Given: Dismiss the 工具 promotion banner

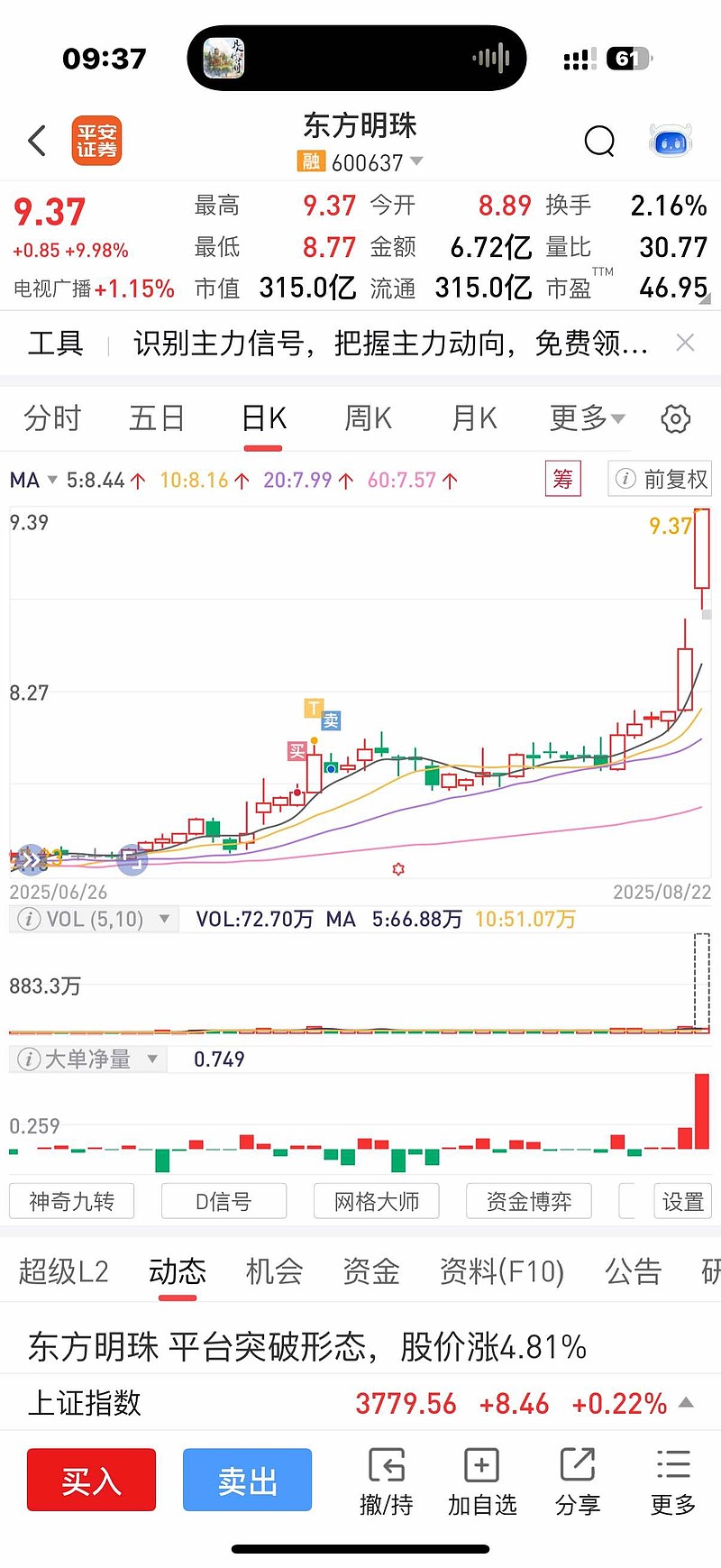Looking at the screenshot, I should [x=685, y=343].
